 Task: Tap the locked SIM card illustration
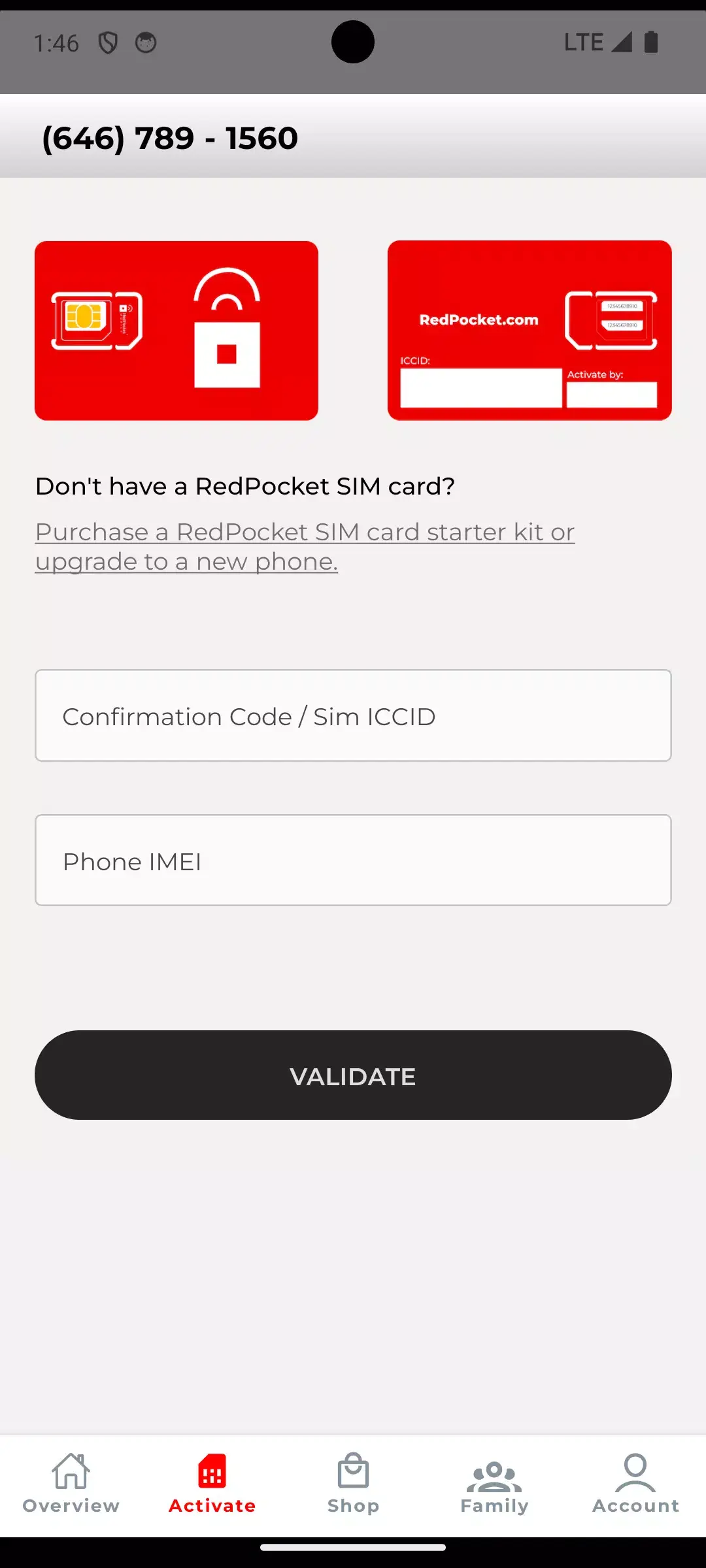[x=176, y=330]
